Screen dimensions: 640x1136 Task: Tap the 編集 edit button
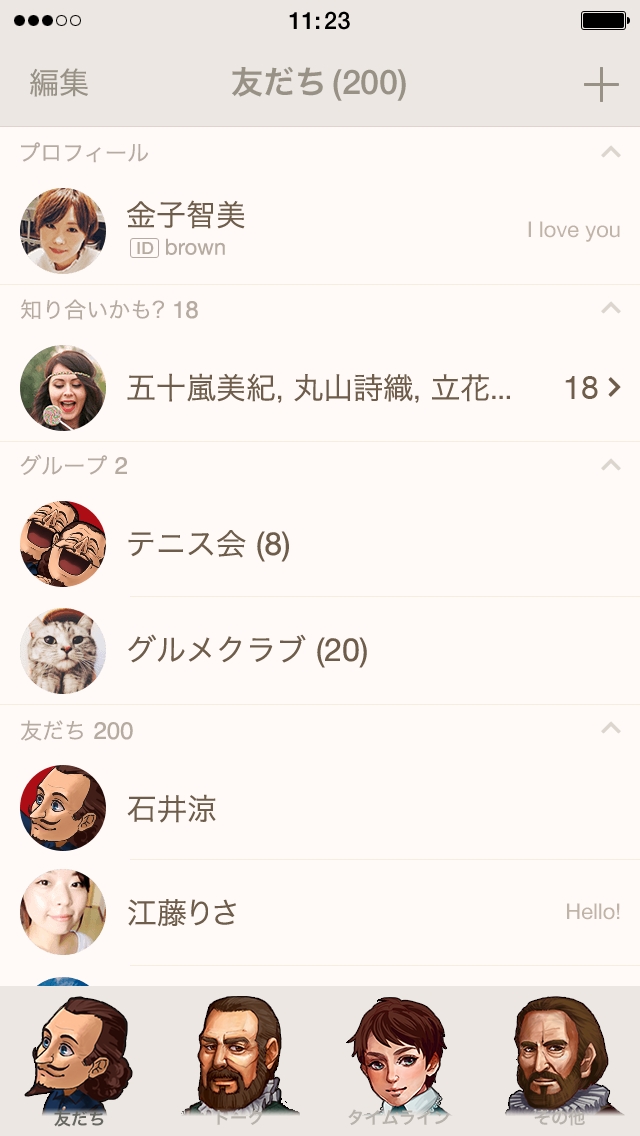click(59, 83)
